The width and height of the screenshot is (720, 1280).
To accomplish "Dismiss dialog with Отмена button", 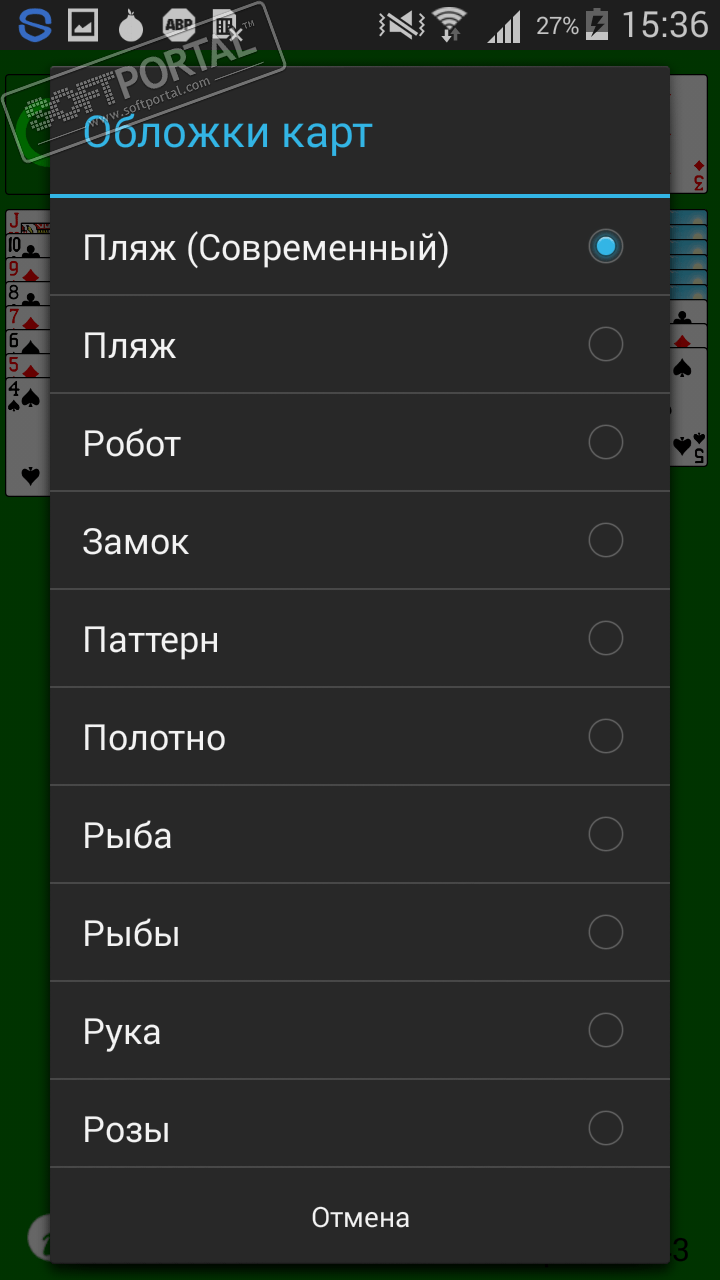I will (x=360, y=1217).
